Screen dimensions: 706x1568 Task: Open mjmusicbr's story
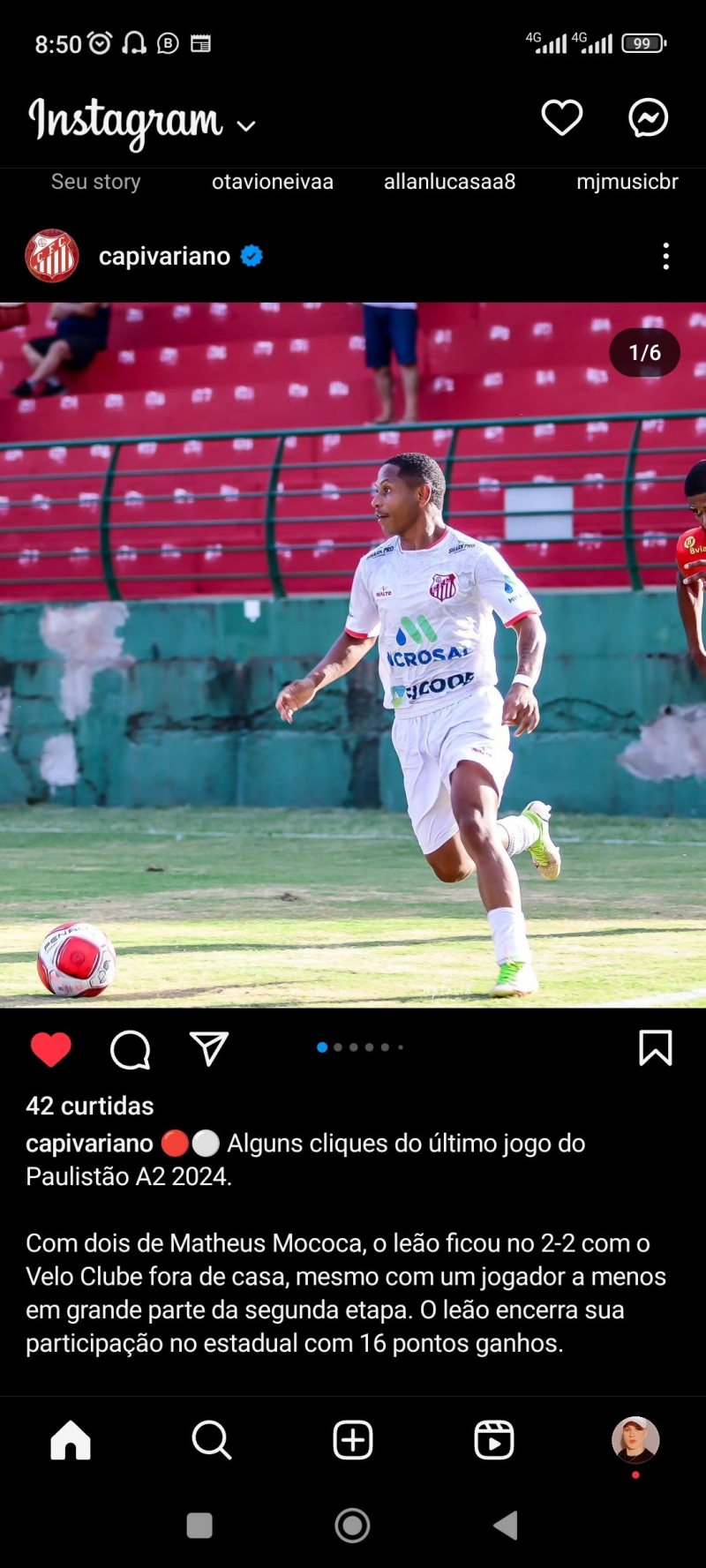tap(627, 182)
